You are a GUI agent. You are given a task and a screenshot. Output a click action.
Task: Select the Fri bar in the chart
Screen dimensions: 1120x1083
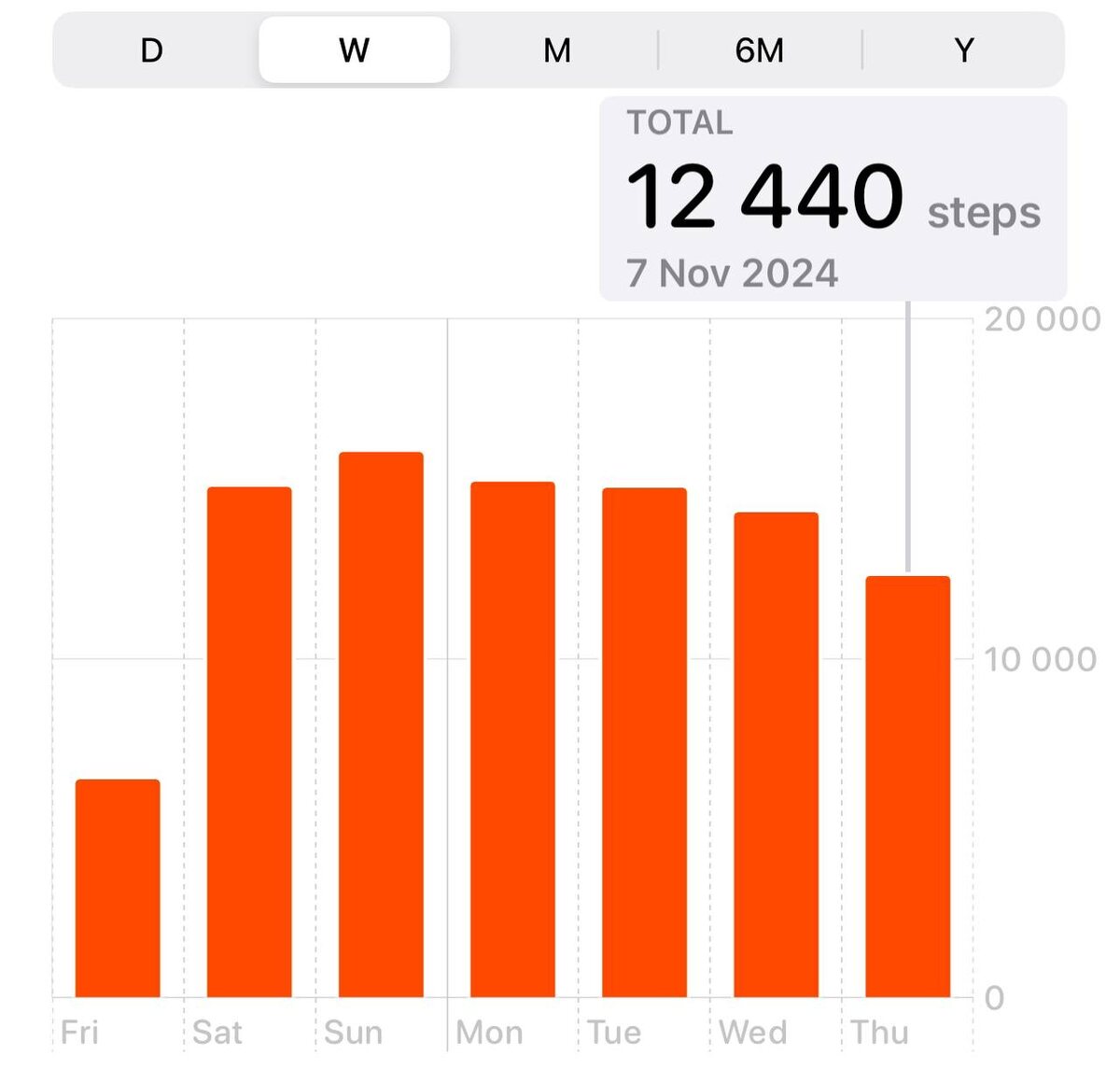[x=118, y=887]
